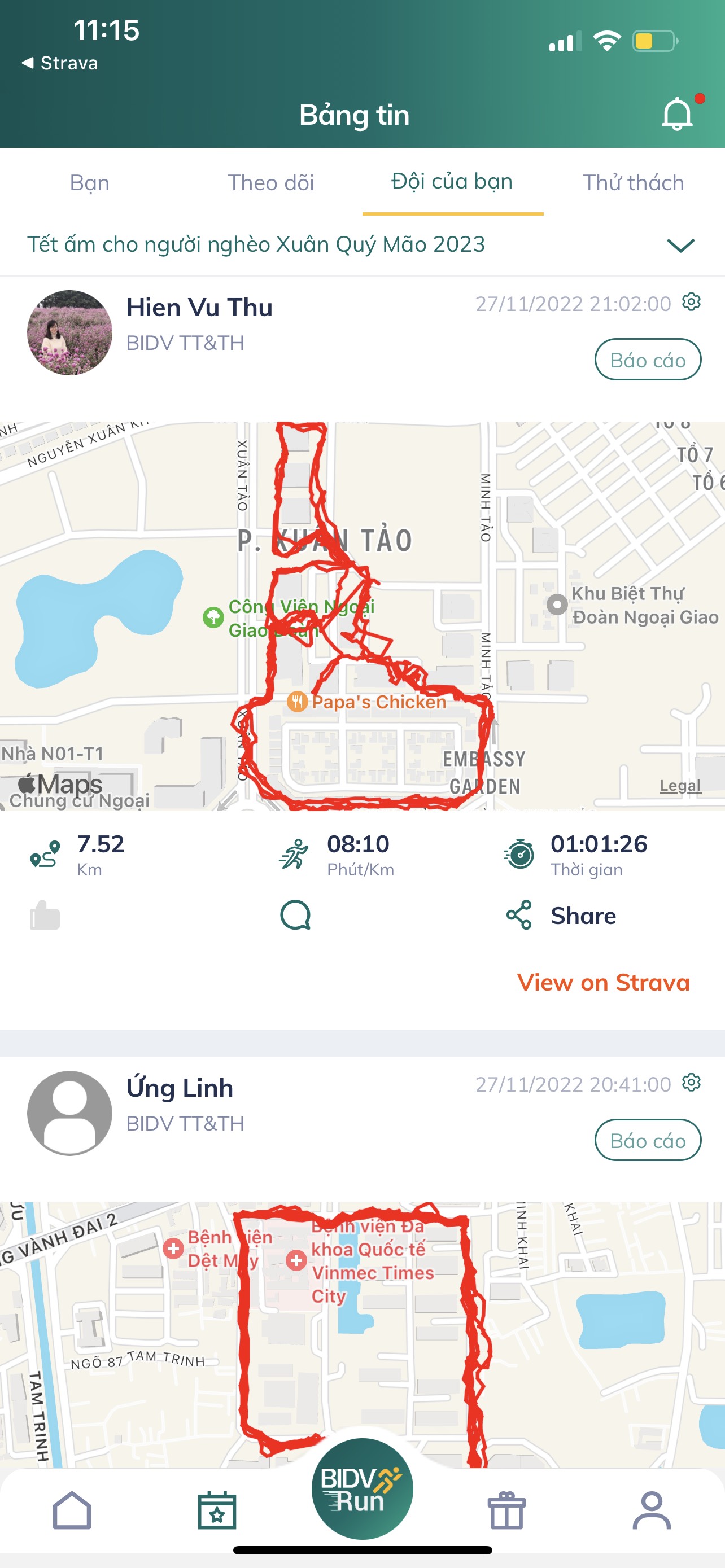The height and width of the screenshot is (1568, 725).
Task: Open View on Strava link
Action: (x=603, y=983)
